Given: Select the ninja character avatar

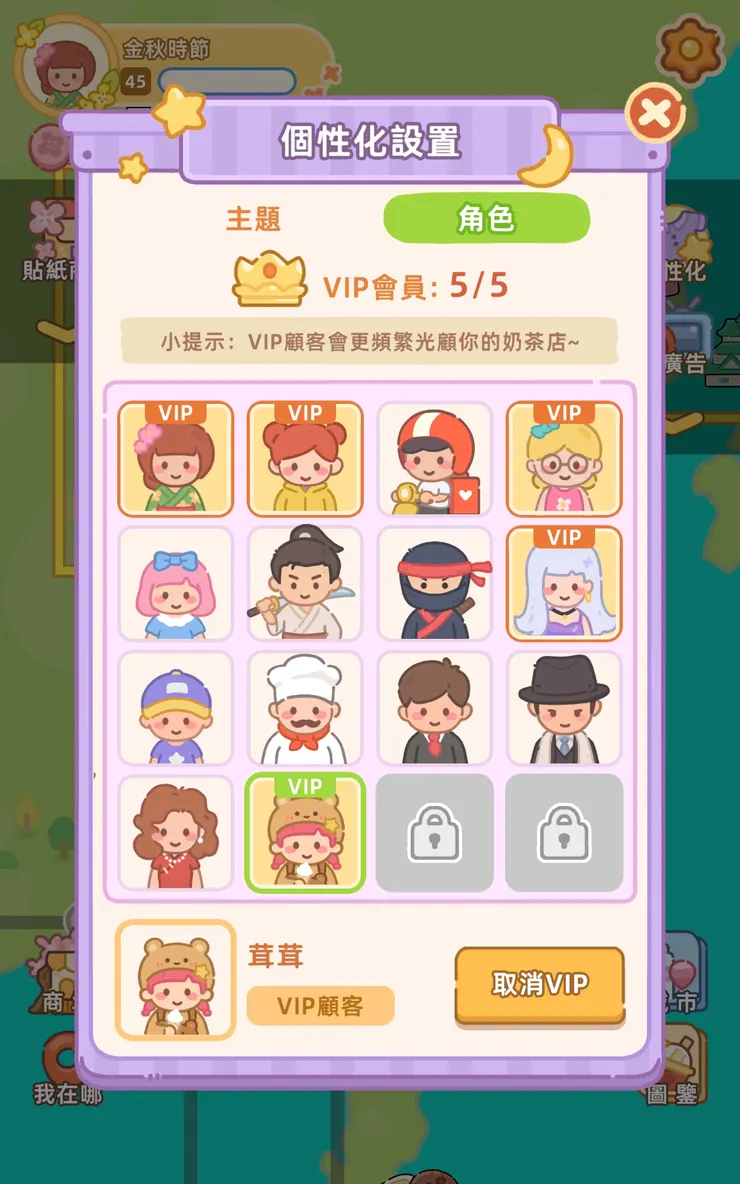Looking at the screenshot, I should tap(434, 585).
